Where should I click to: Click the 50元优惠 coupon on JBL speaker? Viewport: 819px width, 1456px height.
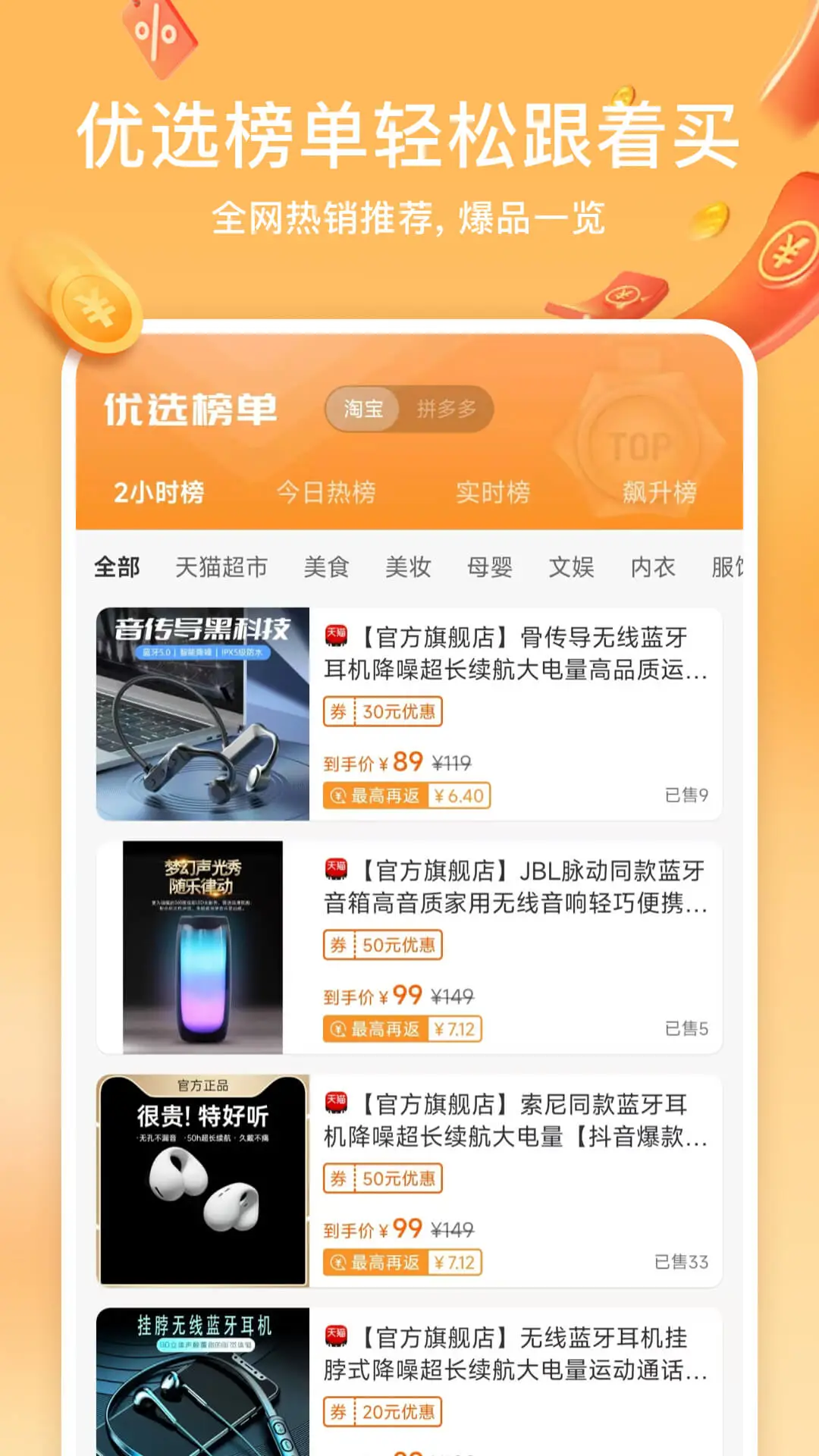pos(381,945)
